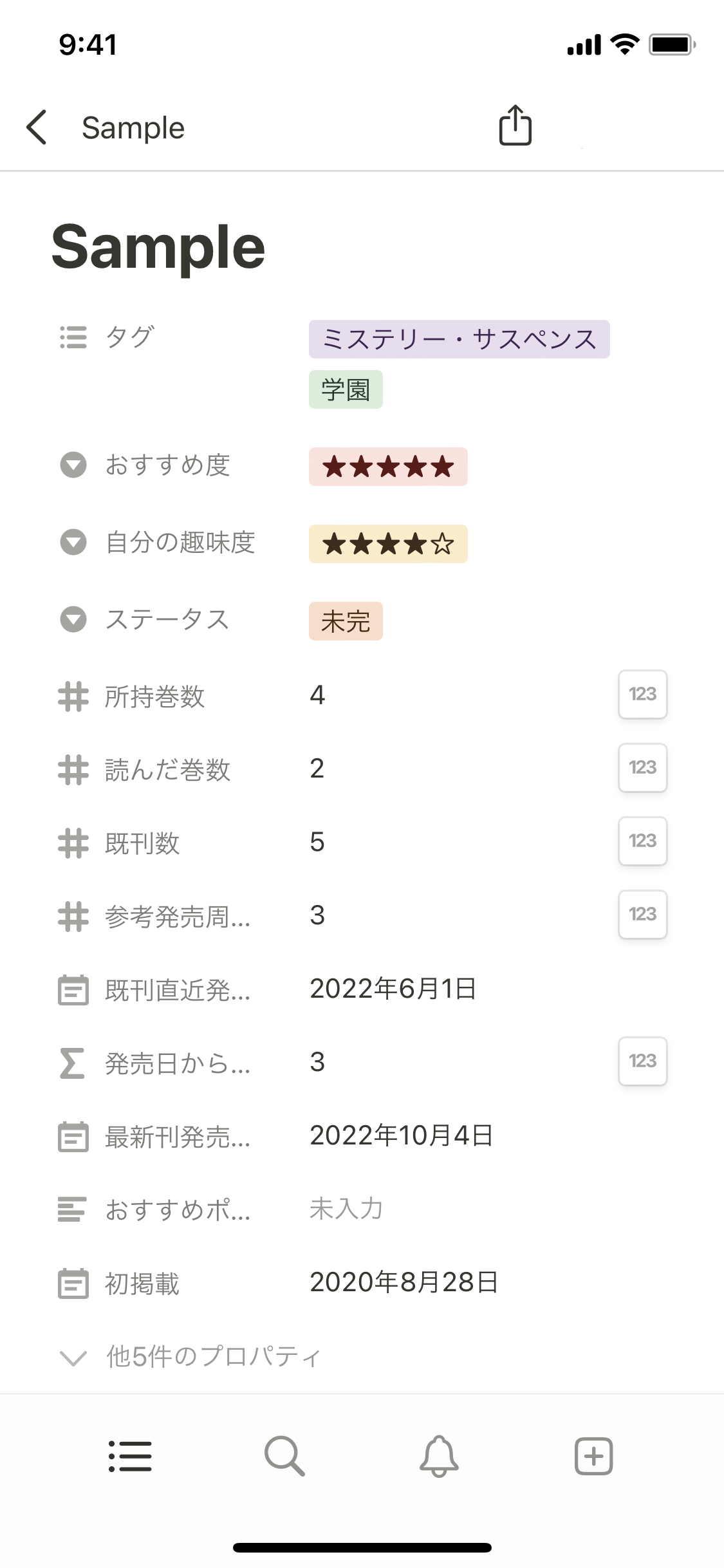Change the 自分の趣味度 rating

pyautogui.click(x=388, y=544)
